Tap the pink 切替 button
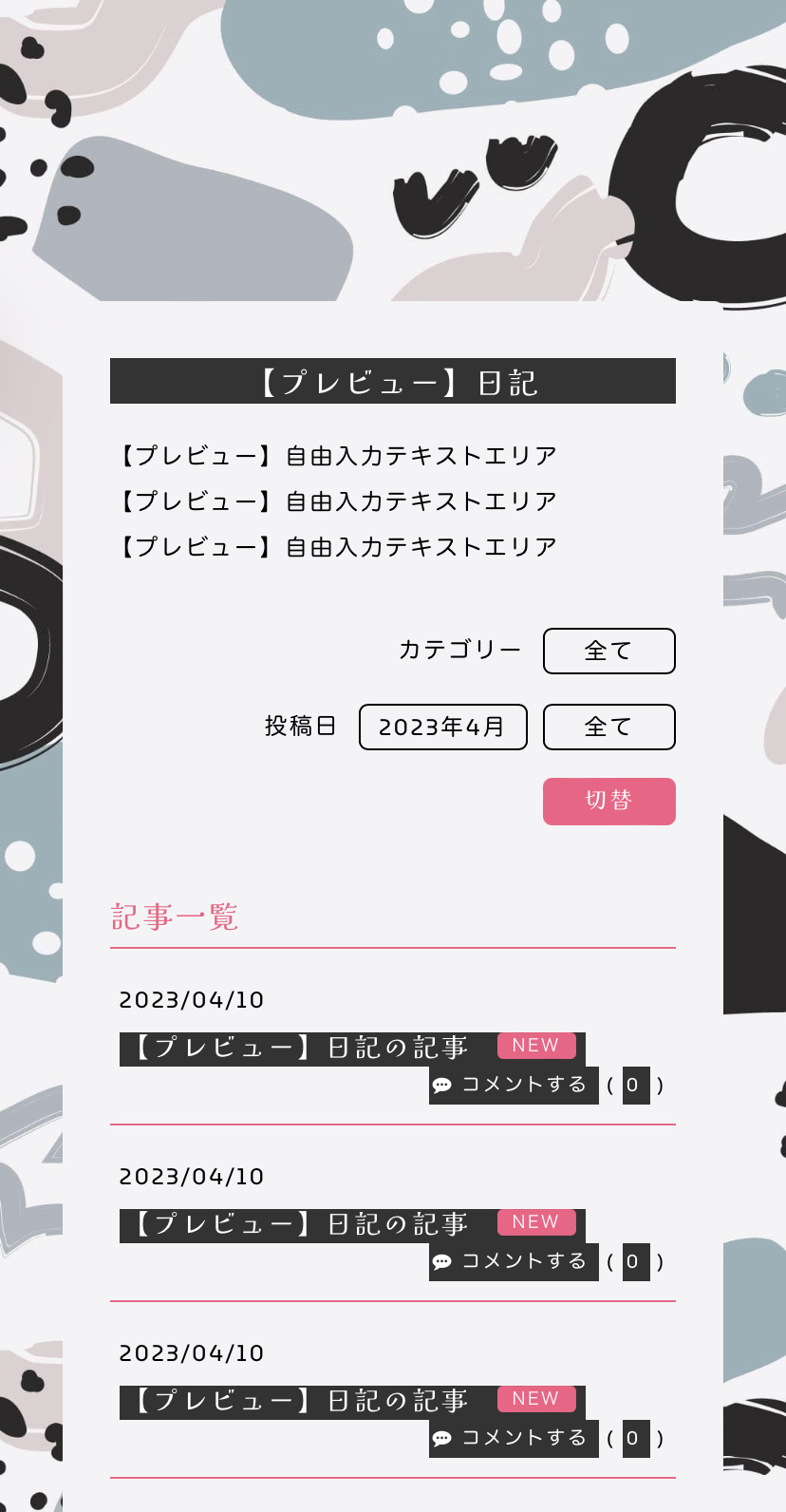 pyautogui.click(x=608, y=801)
